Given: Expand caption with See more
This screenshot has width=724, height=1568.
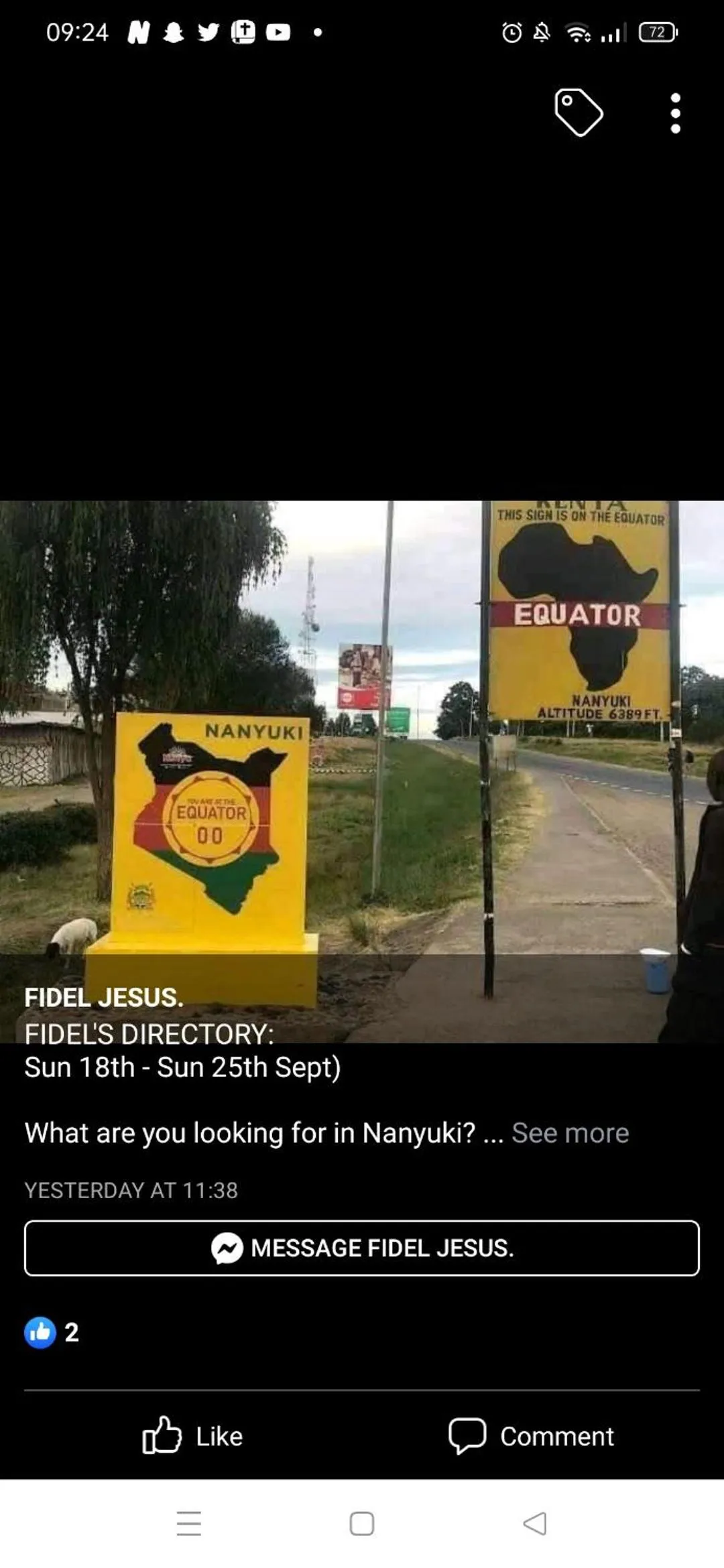Looking at the screenshot, I should tap(570, 1133).
